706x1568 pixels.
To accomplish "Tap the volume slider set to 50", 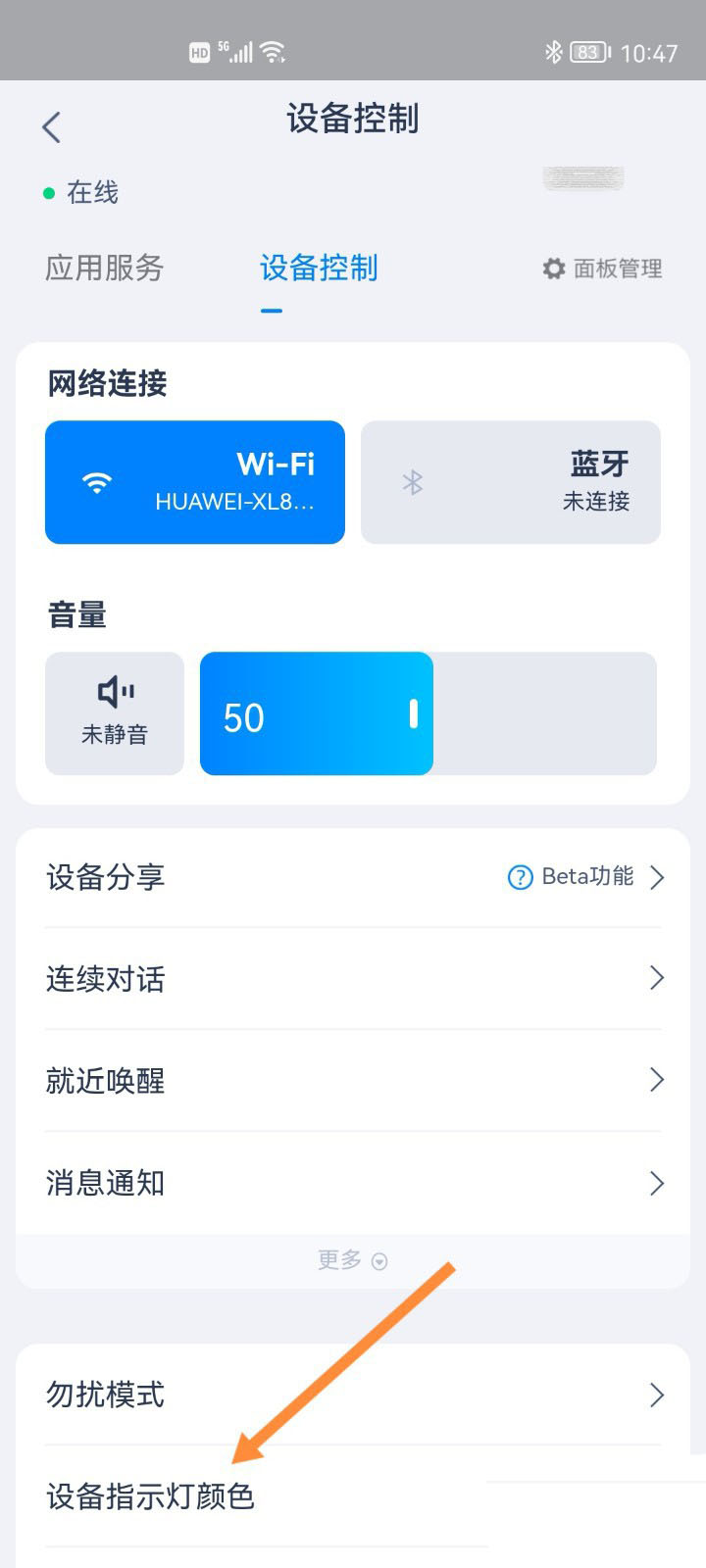I will [429, 713].
